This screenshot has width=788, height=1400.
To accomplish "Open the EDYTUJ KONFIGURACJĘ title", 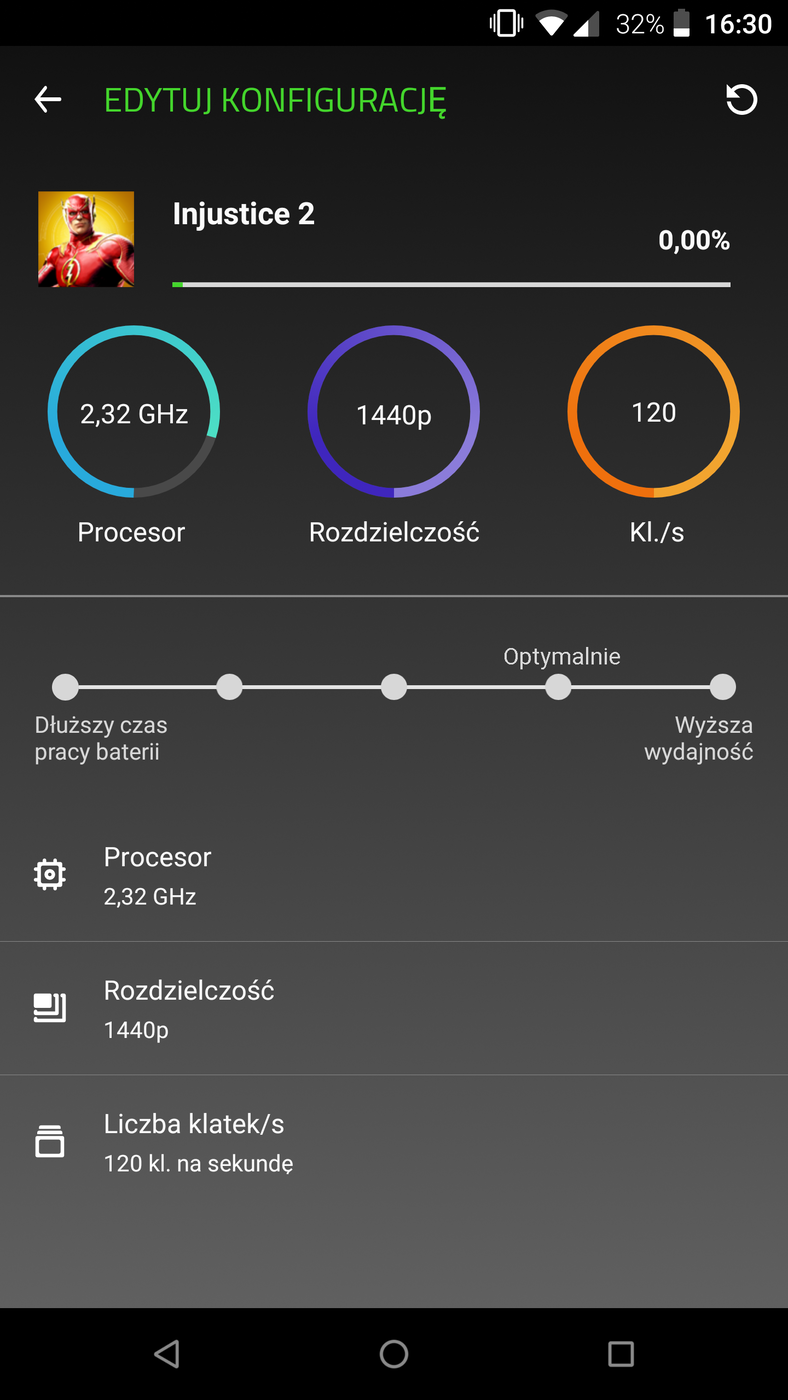I will [x=274, y=98].
